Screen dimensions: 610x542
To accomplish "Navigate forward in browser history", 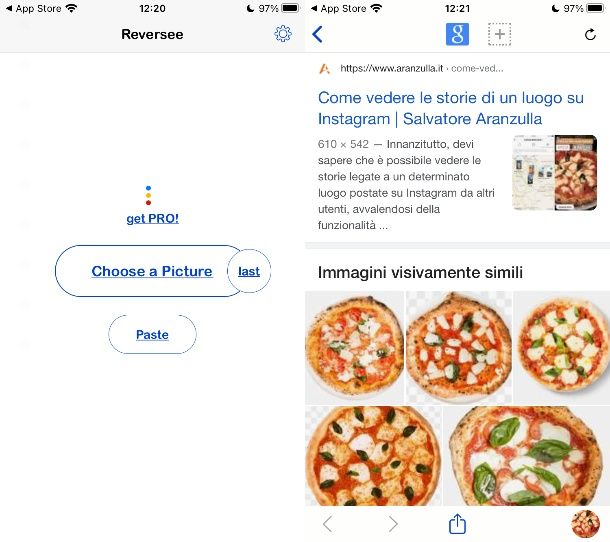I will coord(393,523).
